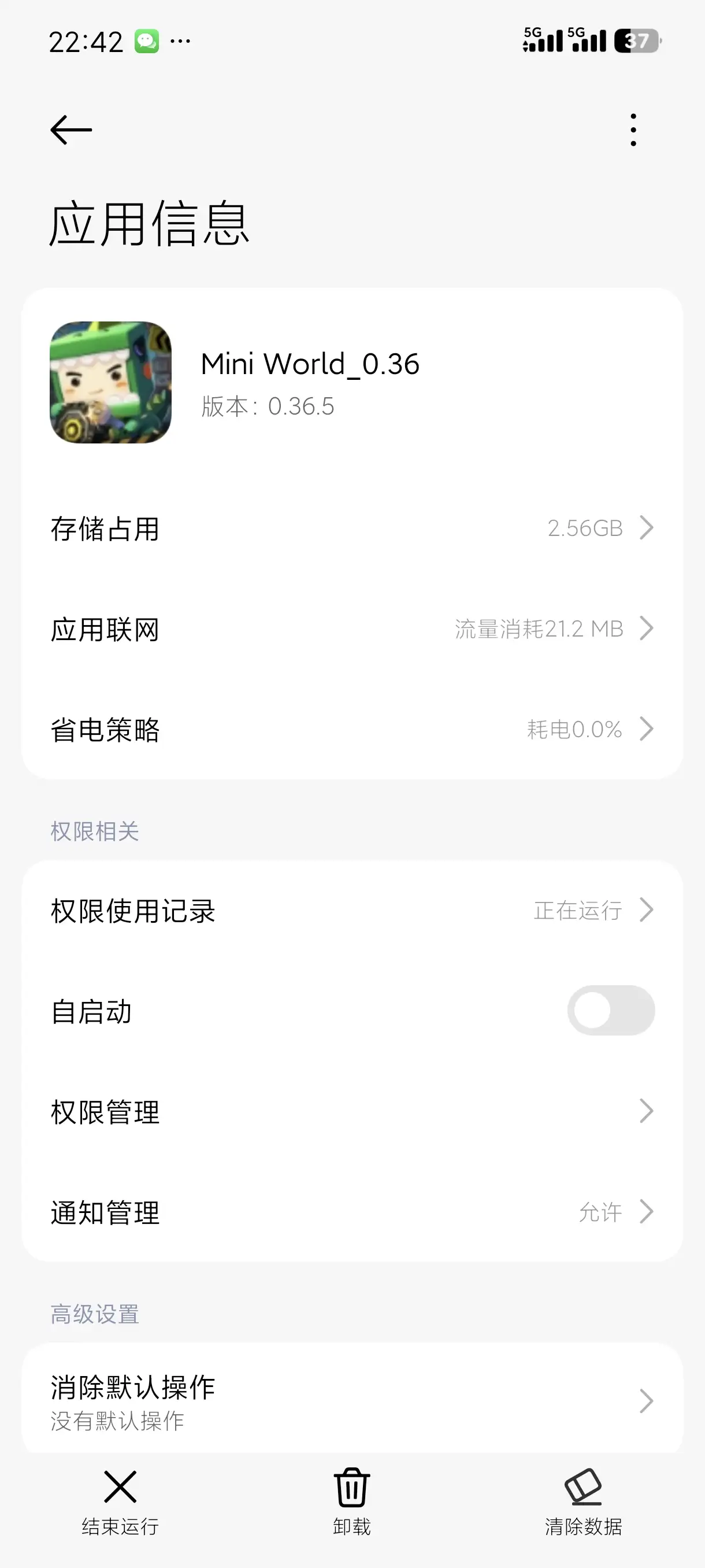This screenshot has width=705, height=1568.
Task: Click the back arrow icon
Action: (x=70, y=129)
